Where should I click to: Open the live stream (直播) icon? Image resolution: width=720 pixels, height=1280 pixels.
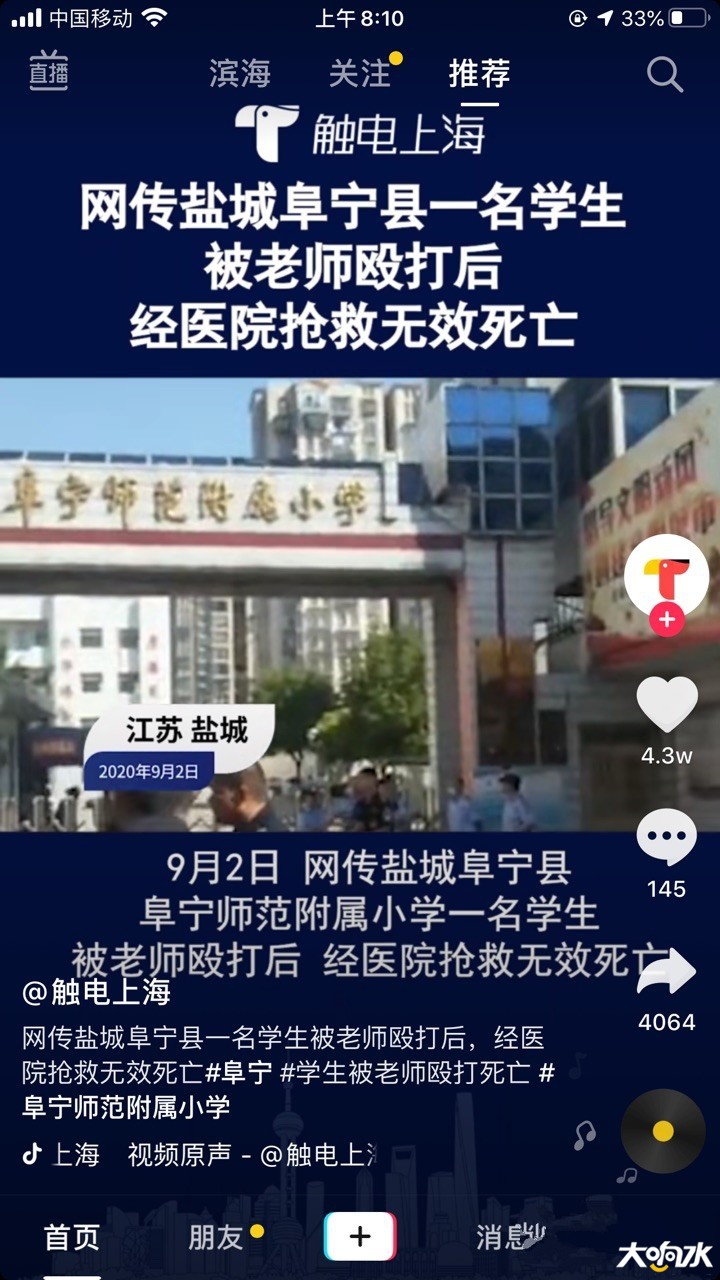(x=48, y=72)
